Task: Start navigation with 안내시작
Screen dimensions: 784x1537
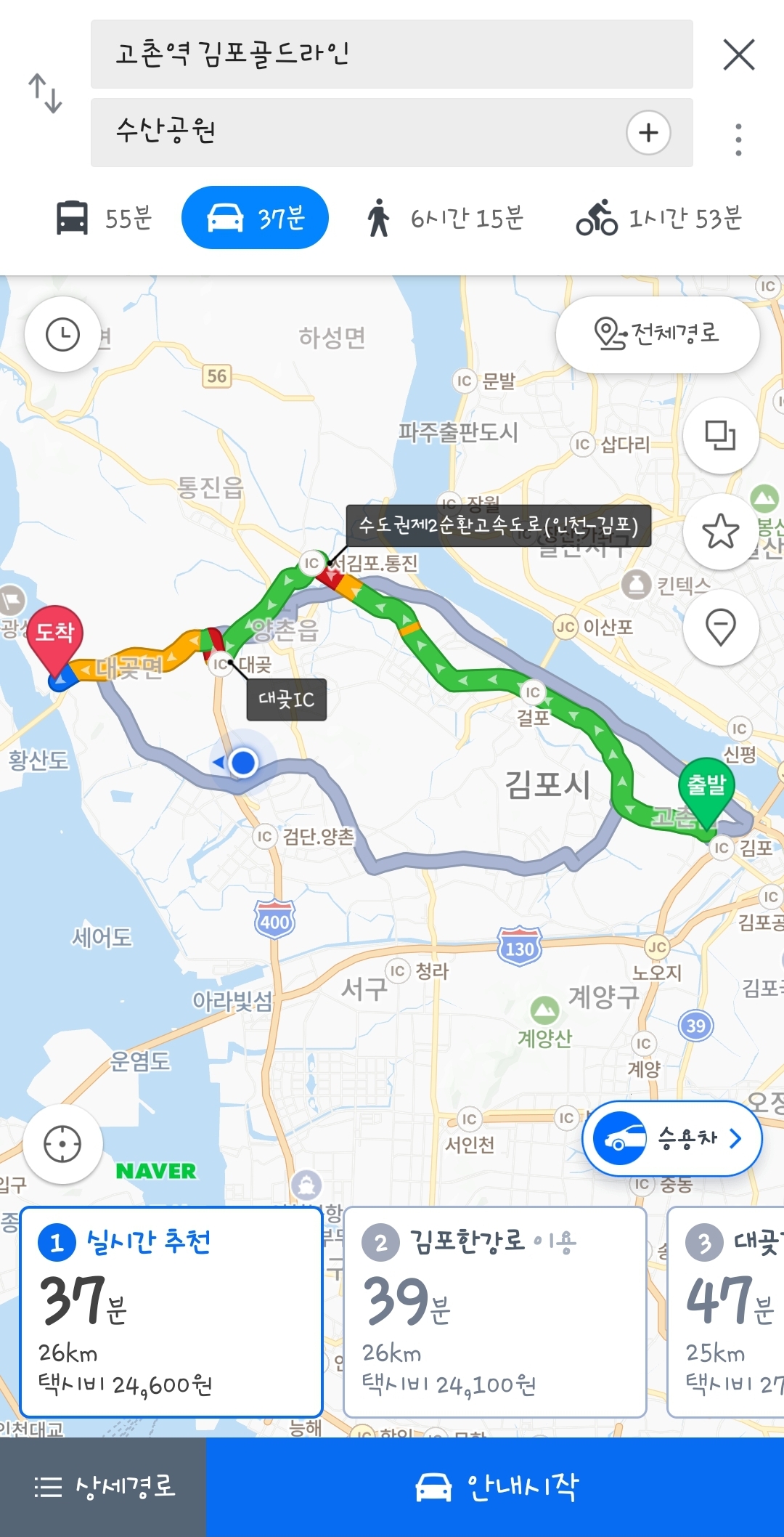Action: [x=495, y=1487]
